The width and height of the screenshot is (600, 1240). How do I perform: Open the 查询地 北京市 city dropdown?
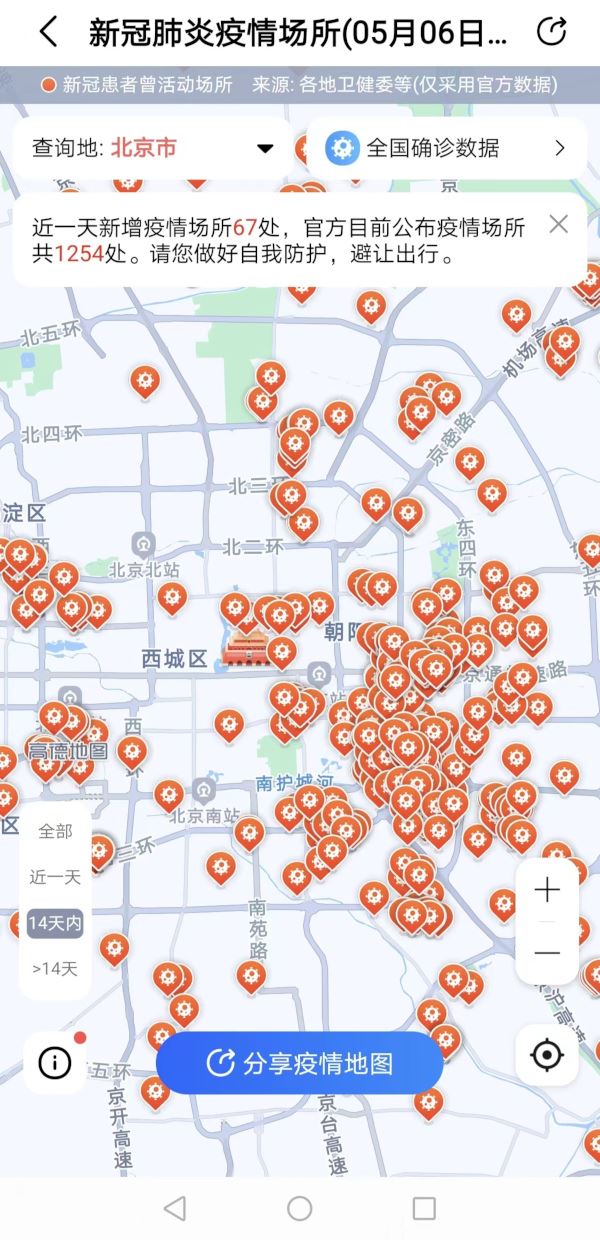[x=152, y=148]
